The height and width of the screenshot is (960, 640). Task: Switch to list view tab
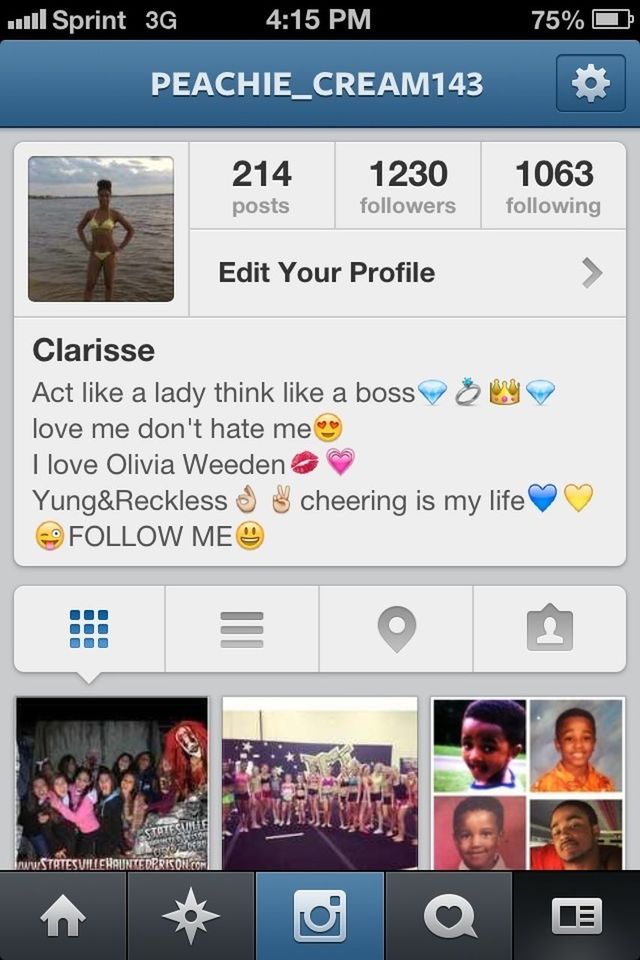pos(242,629)
